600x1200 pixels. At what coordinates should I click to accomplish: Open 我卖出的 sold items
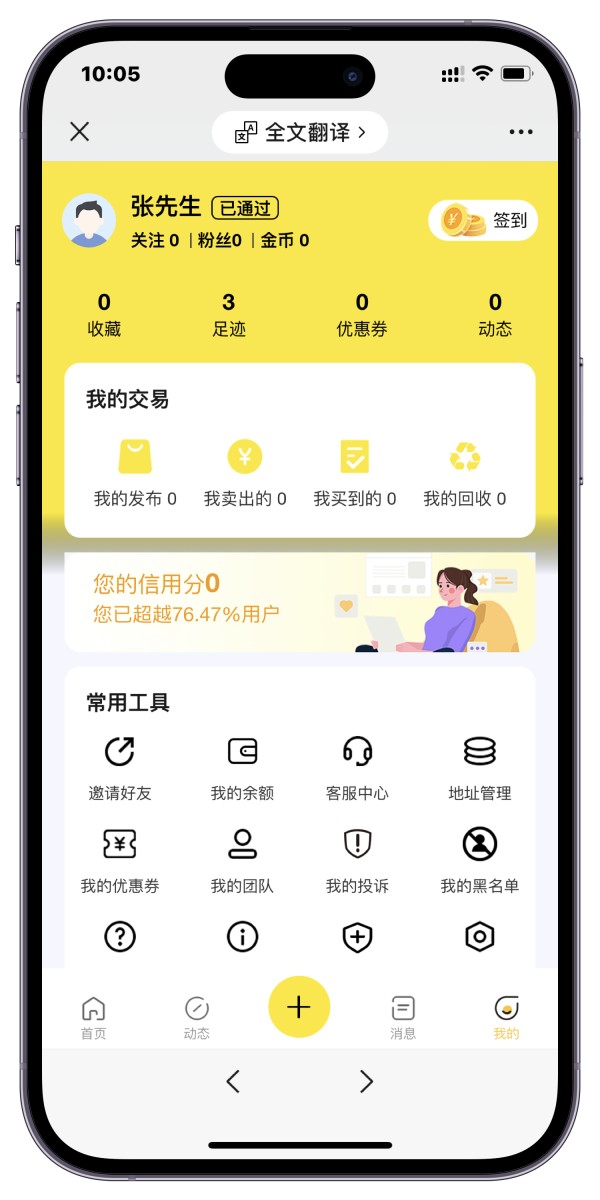click(245, 473)
